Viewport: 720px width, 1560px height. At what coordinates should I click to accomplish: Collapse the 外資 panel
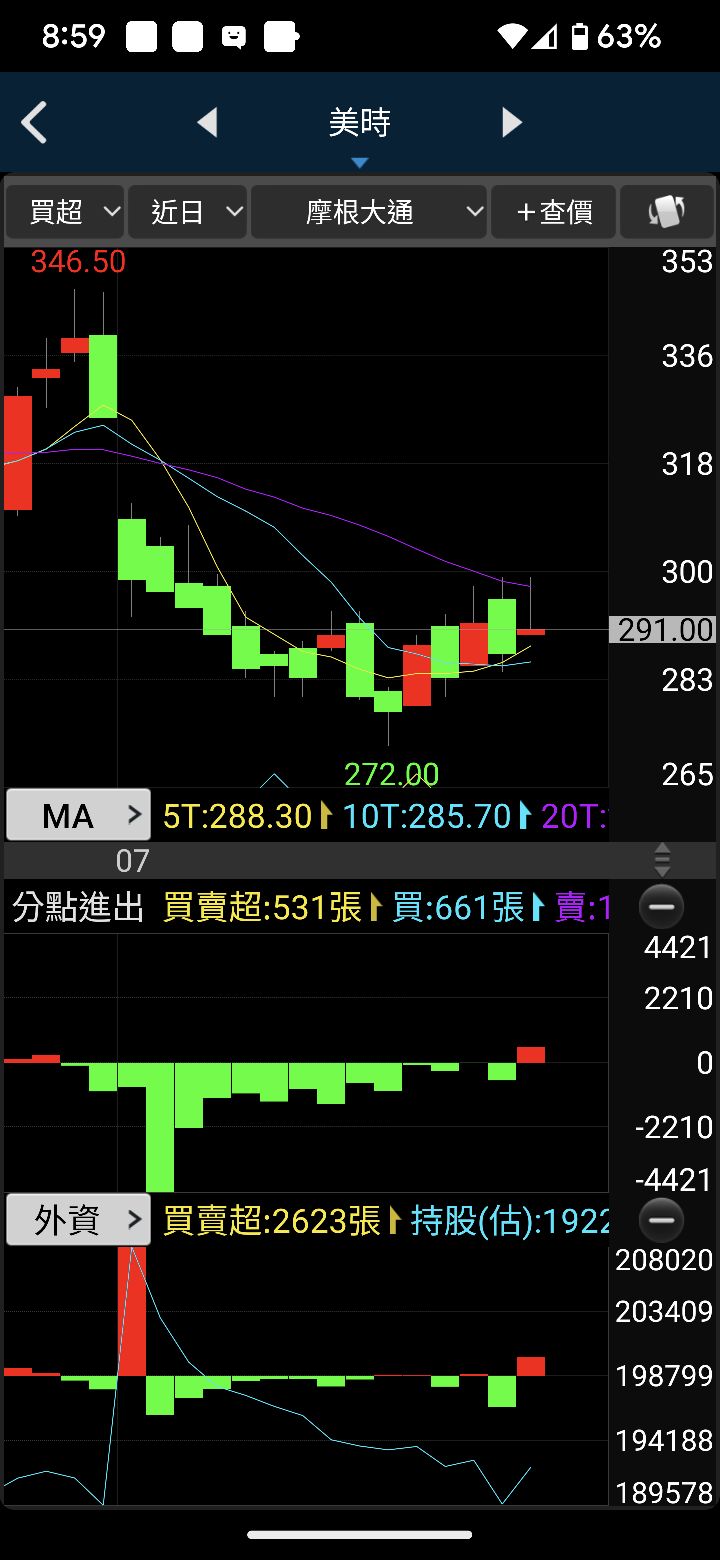[x=661, y=1220]
